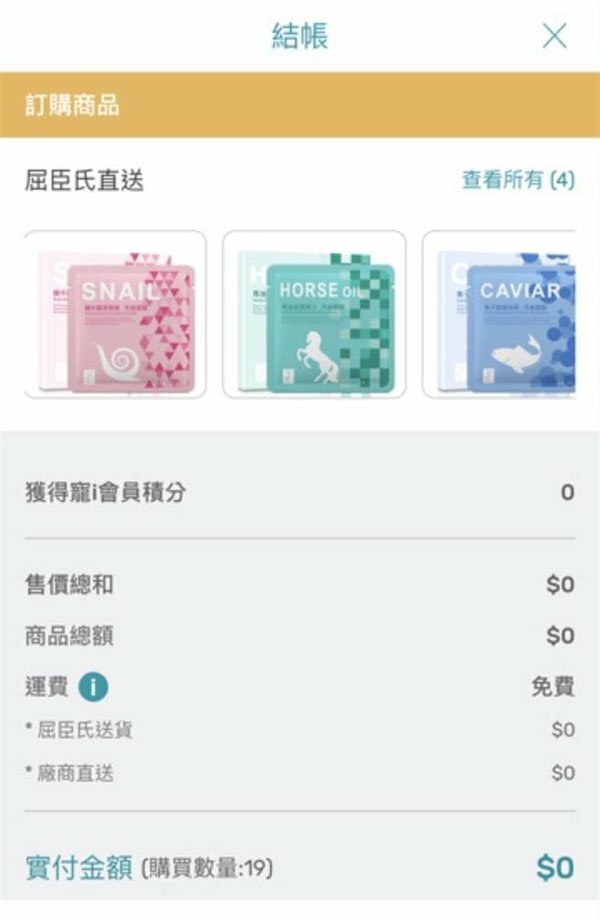Viewport: 600px width, 920px height.
Task: Open the SNAIL mask product tile
Action: coord(115,315)
